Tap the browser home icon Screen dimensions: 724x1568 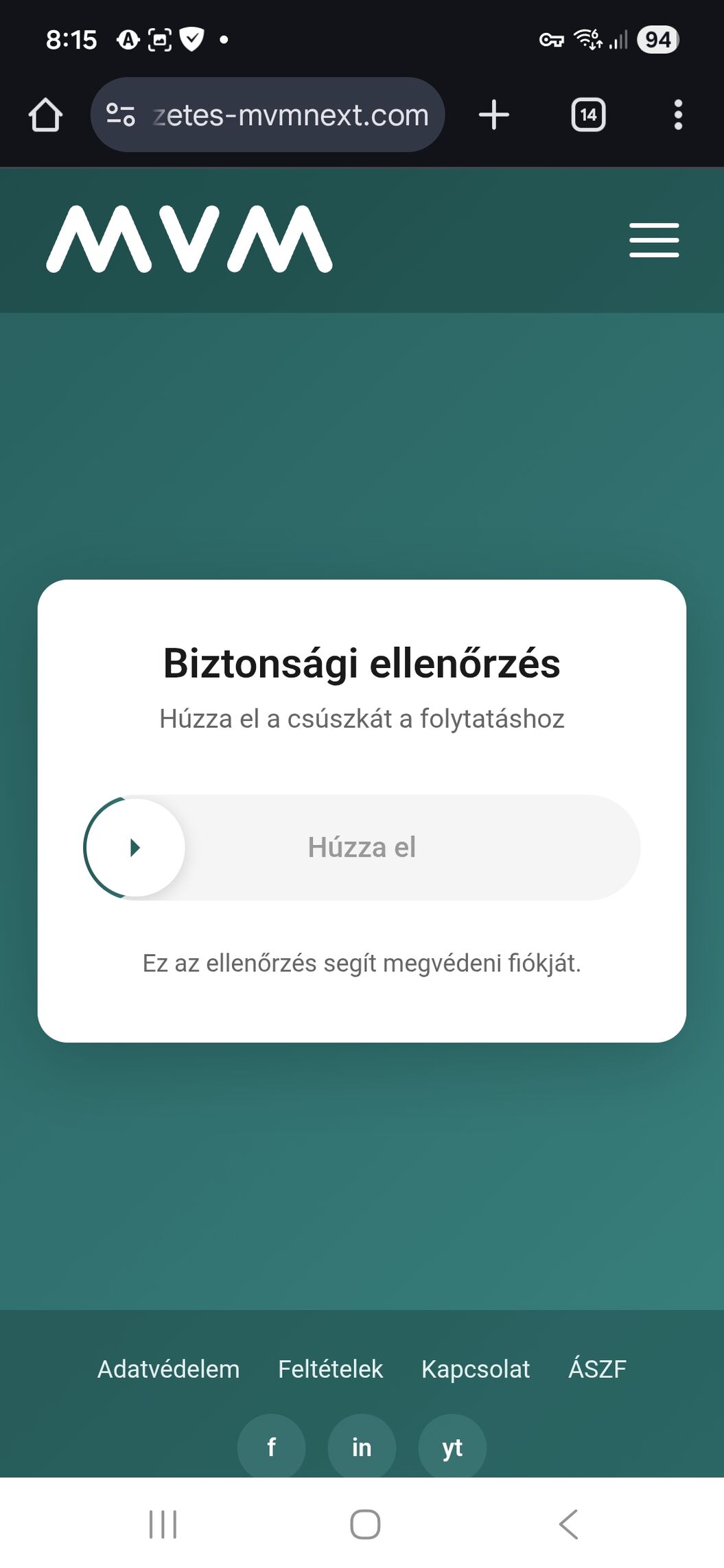point(45,115)
